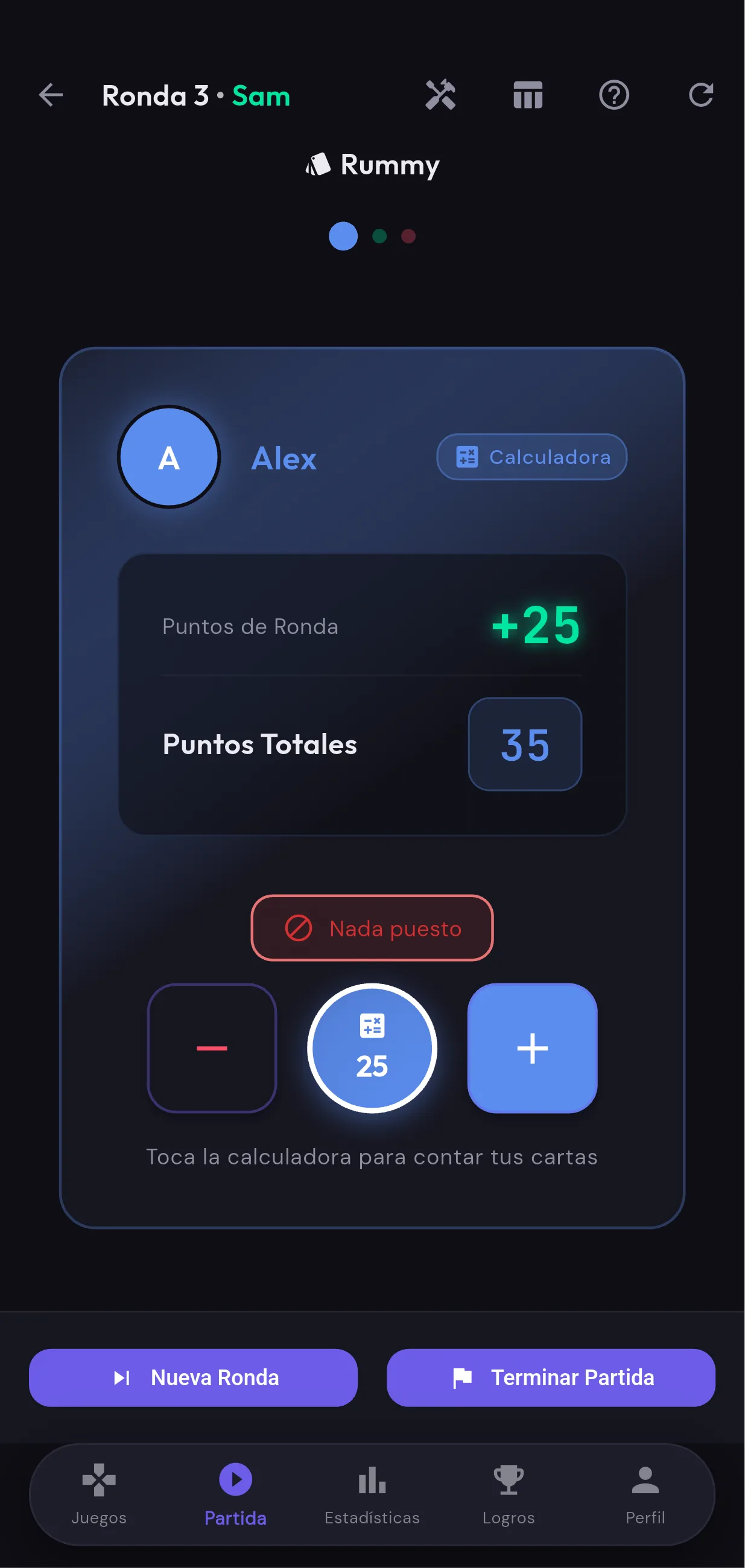Open the Calculadora for Alex
The width and height of the screenshot is (745, 1568).
[531, 457]
